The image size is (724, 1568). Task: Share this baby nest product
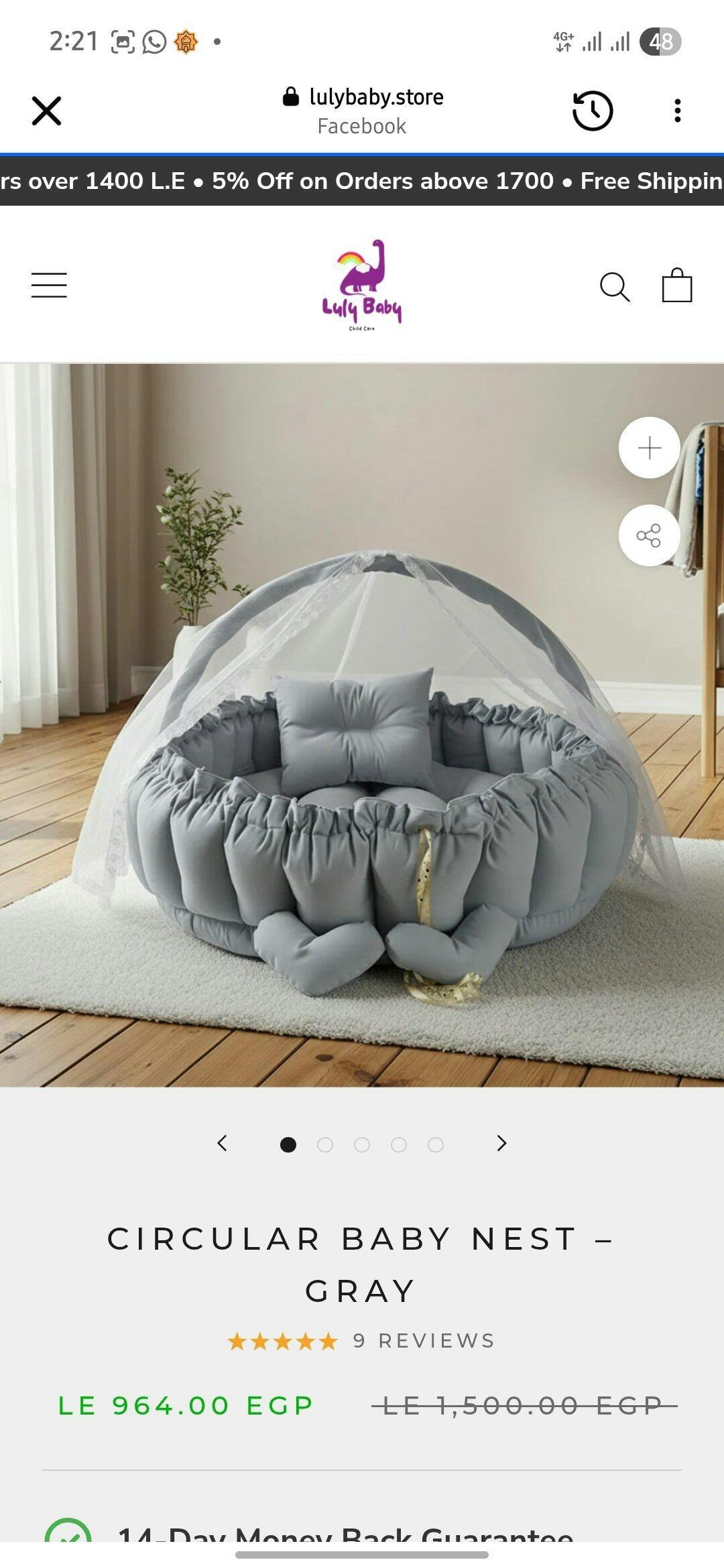(649, 535)
